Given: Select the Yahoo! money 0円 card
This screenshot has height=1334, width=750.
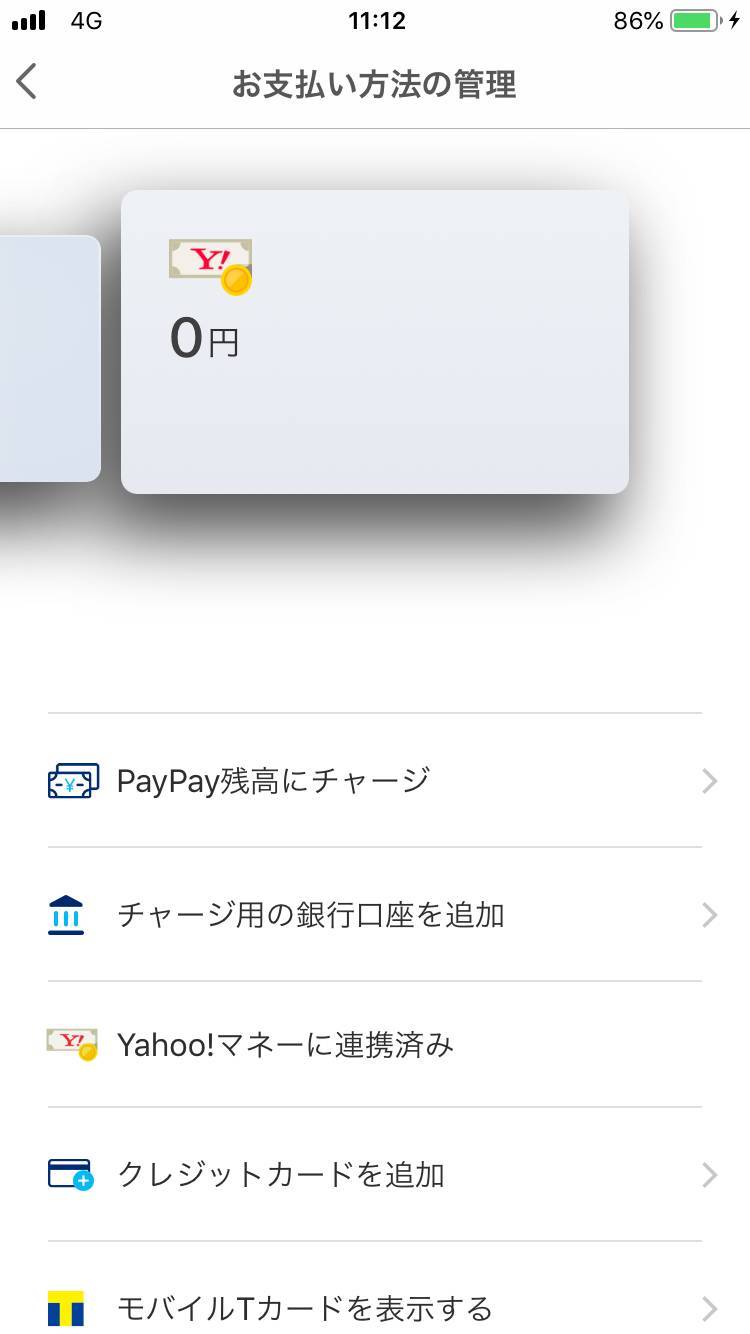Looking at the screenshot, I should click(375, 342).
